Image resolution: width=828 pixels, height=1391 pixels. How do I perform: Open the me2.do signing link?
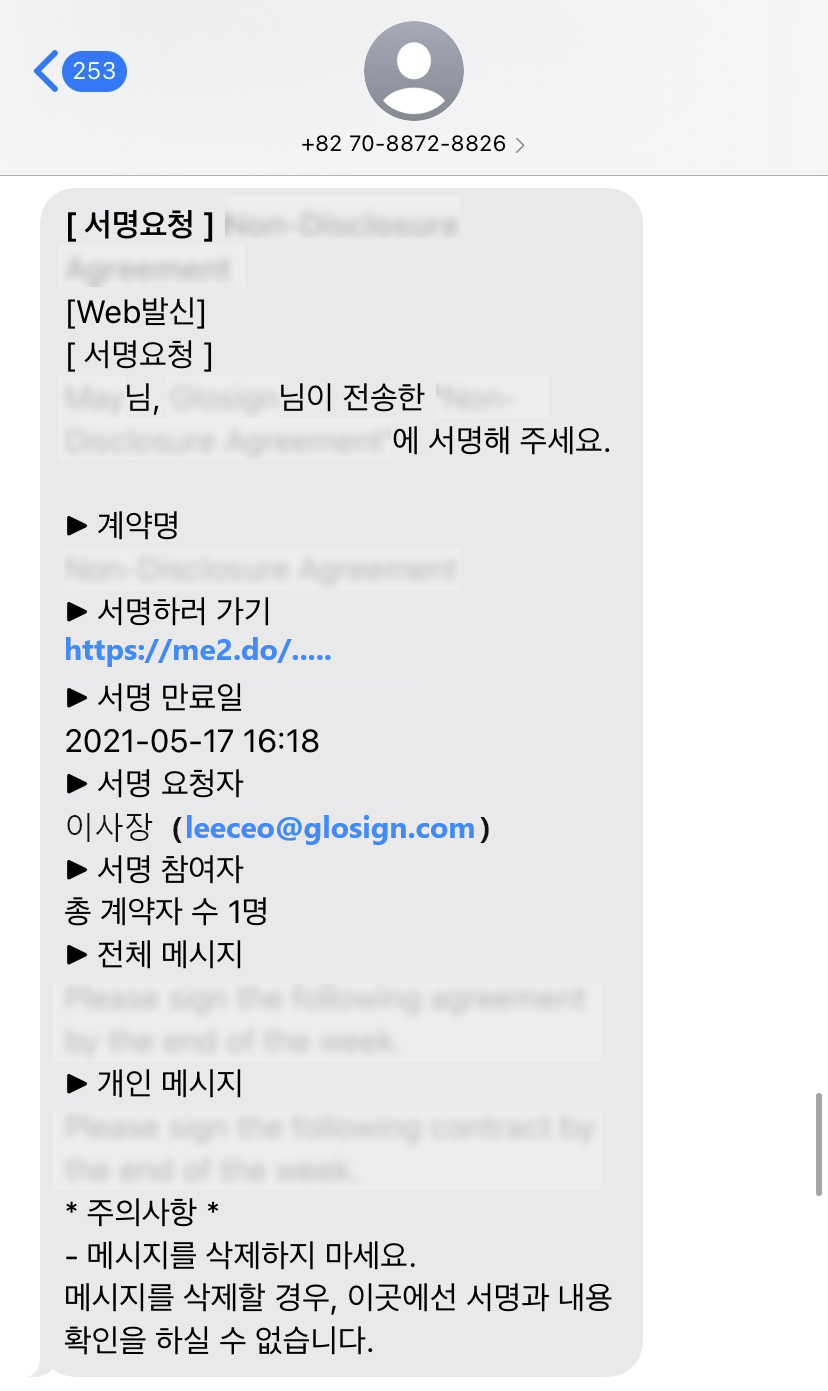pos(198,651)
